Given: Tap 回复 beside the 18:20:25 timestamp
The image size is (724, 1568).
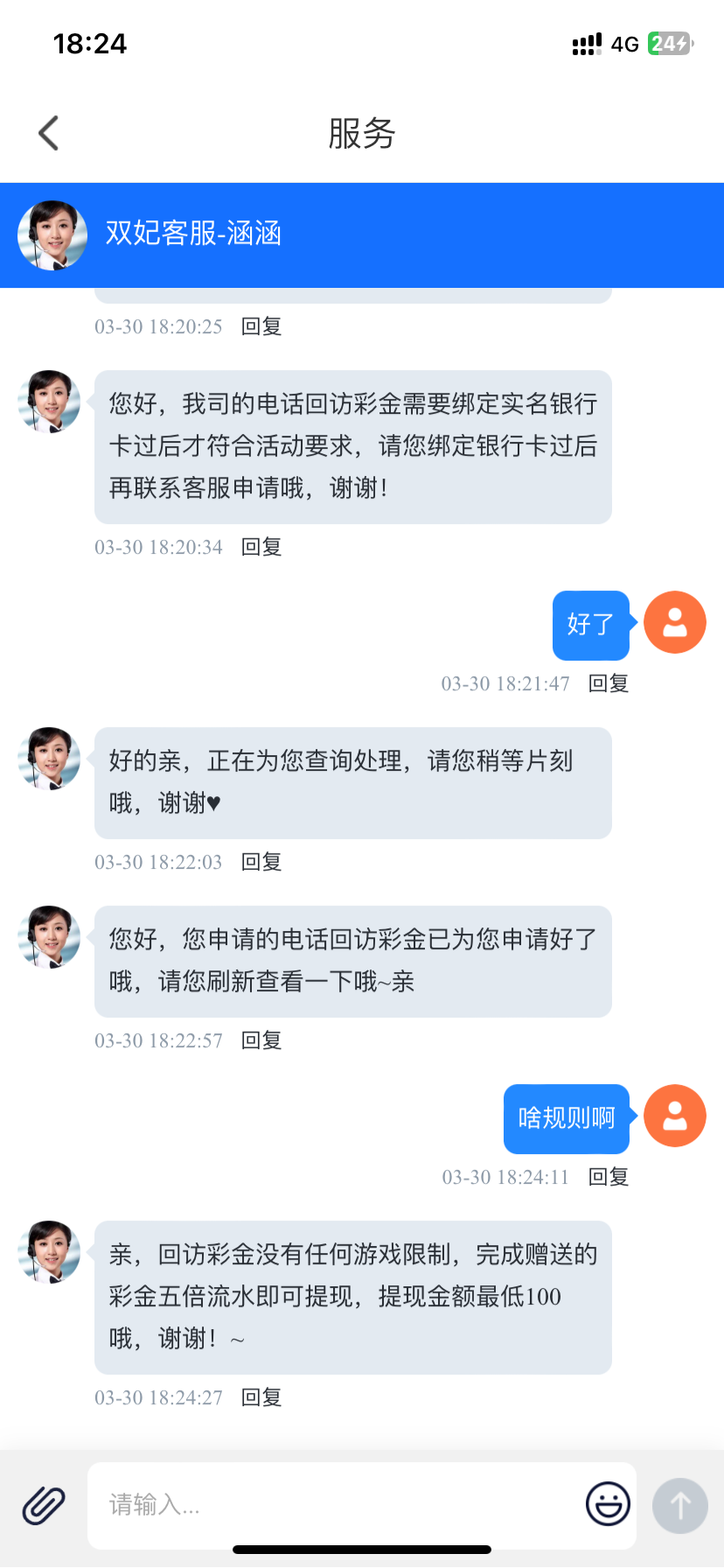Looking at the screenshot, I should coord(261,327).
